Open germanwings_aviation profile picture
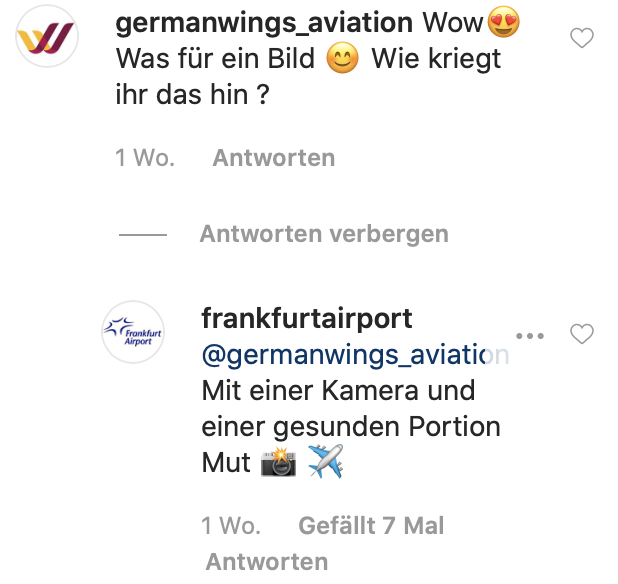 pyautogui.click(x=46, y=38)
